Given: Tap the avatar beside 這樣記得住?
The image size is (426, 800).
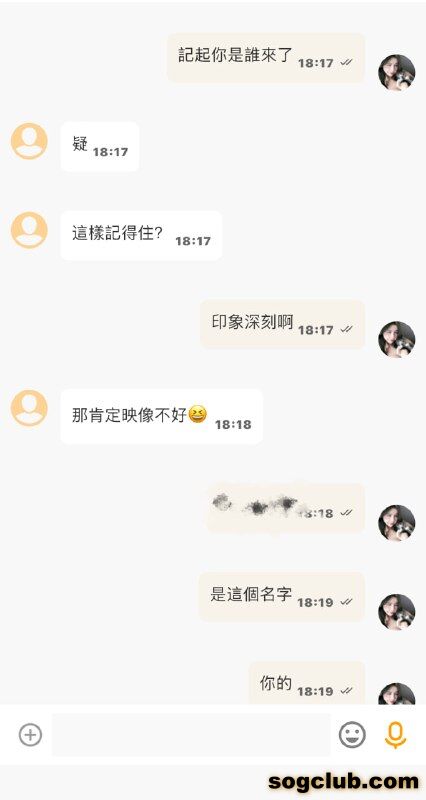Looking at the screenshot, I should (29, 230).
